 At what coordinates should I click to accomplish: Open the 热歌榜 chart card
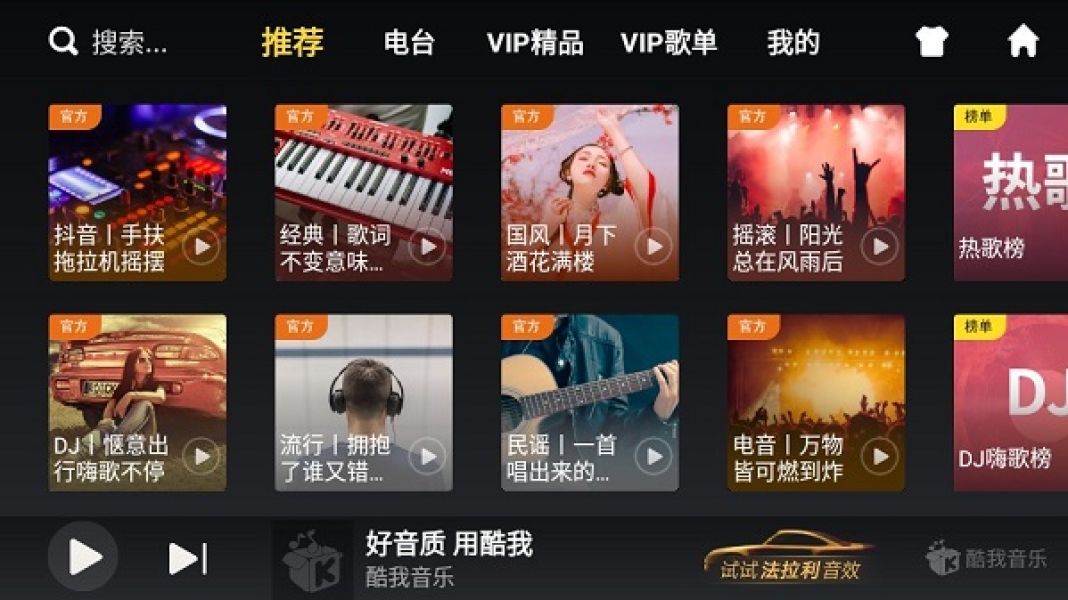coord(1010,192)
